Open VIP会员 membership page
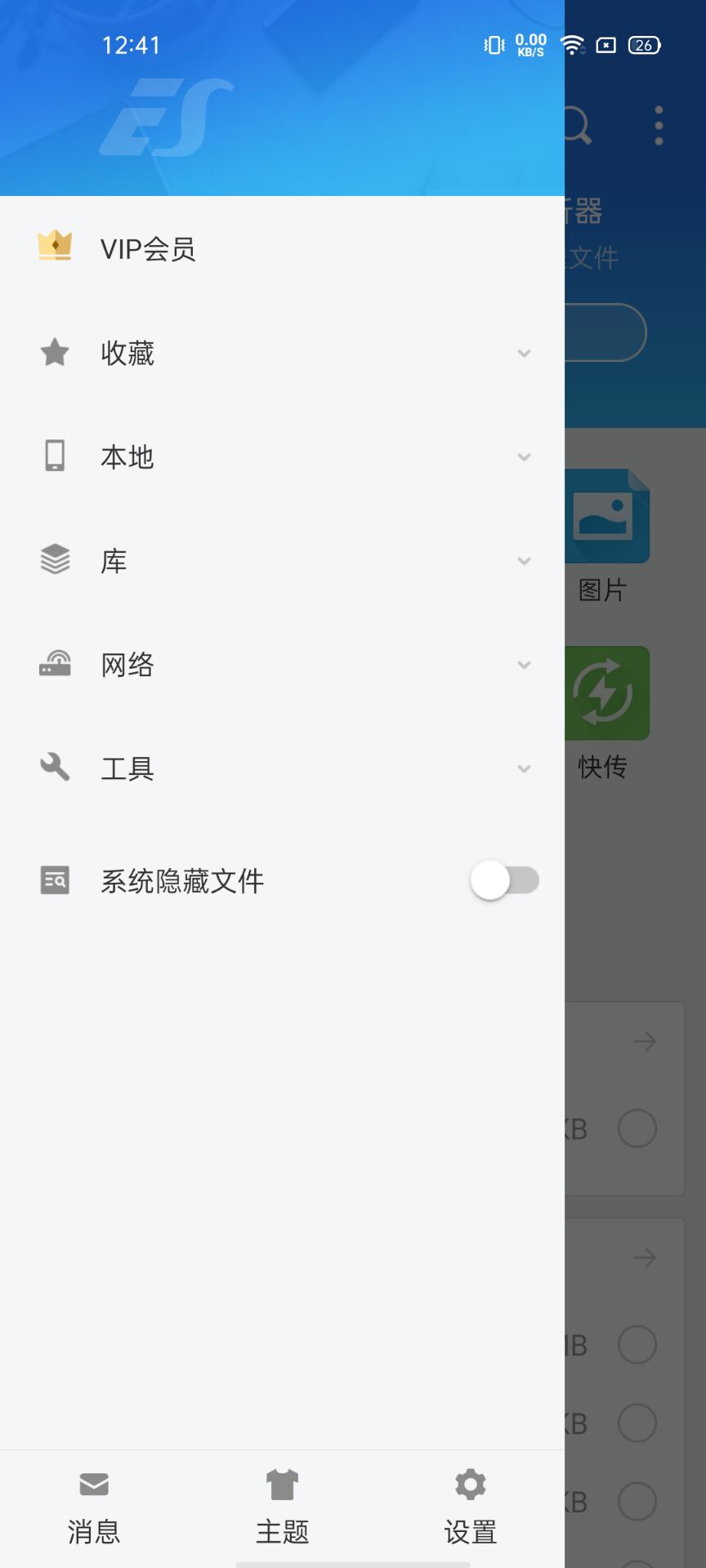Image resolution: width=706 pixels, height=1568 pixels. (x=282, y=248)
